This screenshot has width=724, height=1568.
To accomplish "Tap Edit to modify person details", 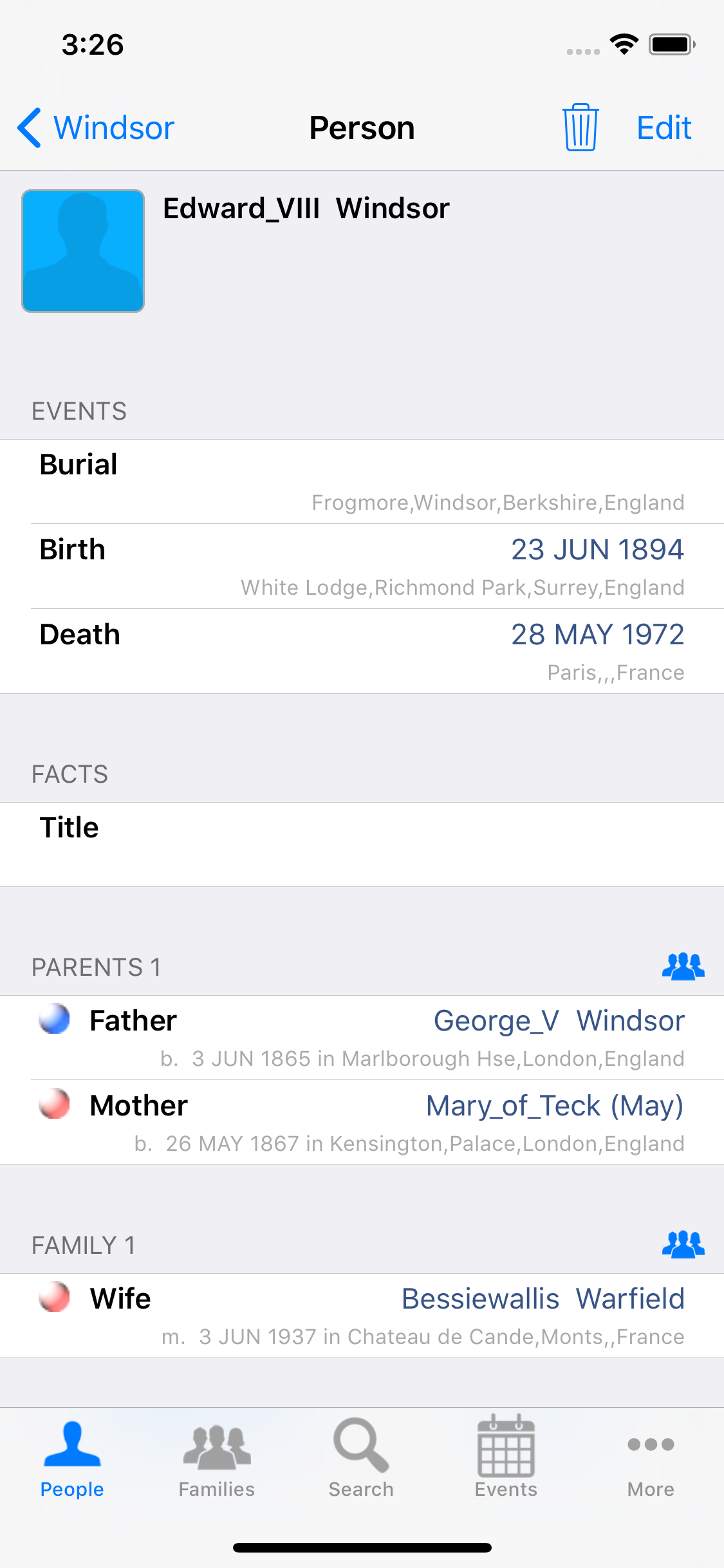I will pyautogui.click(x=664, y=127).
